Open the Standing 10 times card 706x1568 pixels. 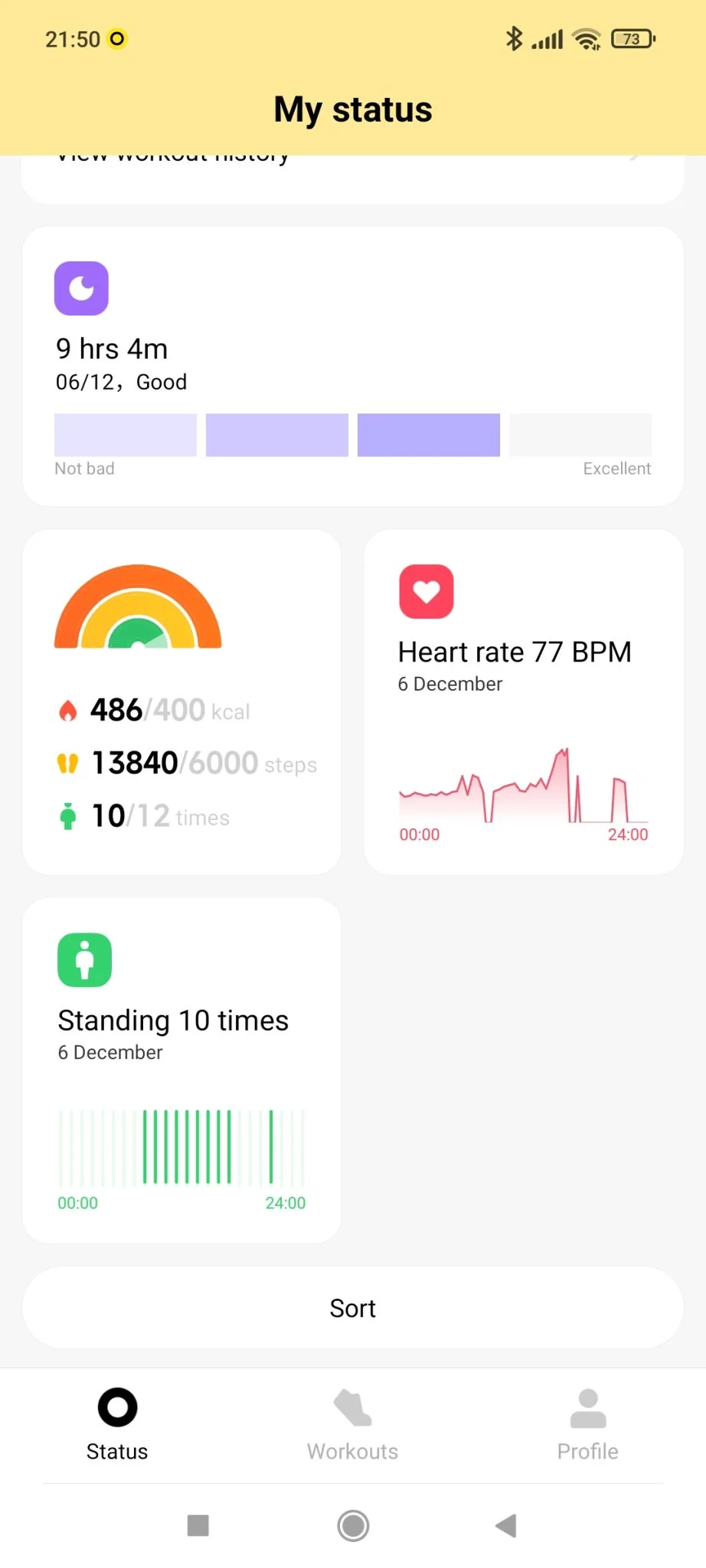(181, 1070)
